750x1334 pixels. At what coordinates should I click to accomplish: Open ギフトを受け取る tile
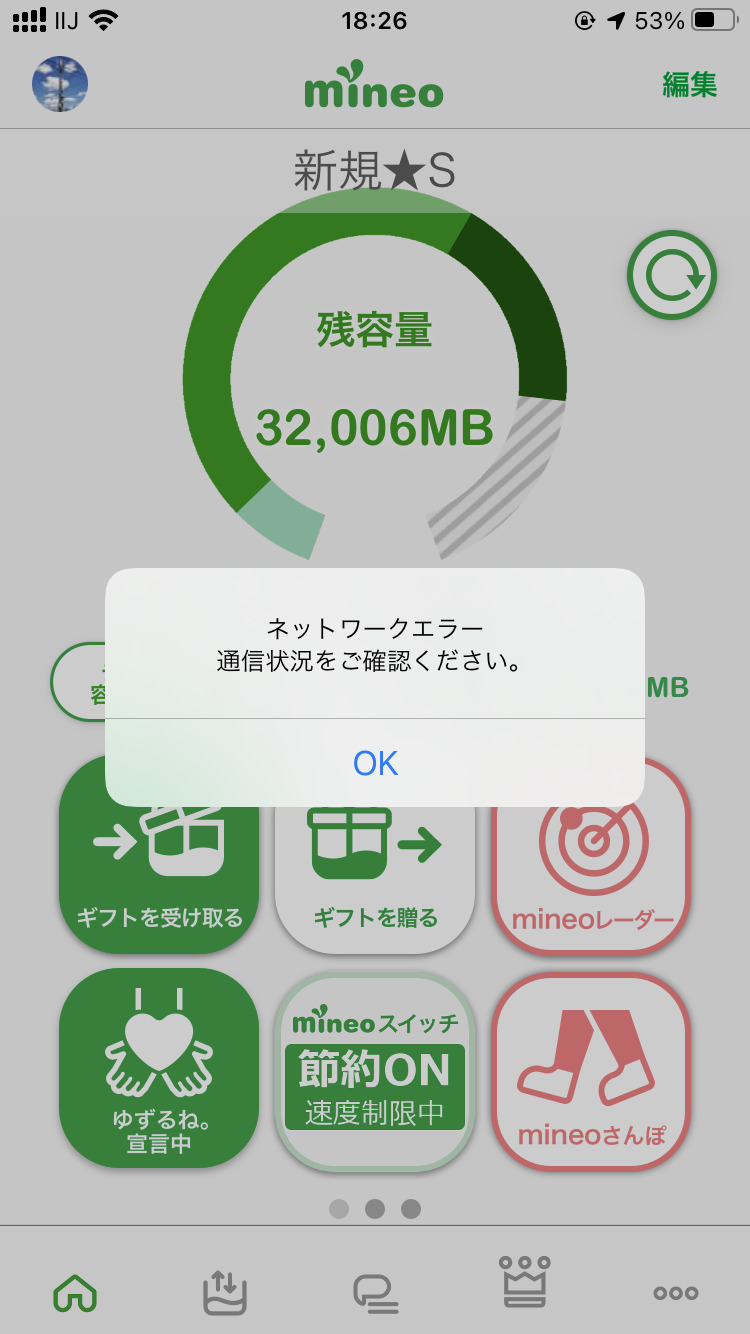[159, 870]
